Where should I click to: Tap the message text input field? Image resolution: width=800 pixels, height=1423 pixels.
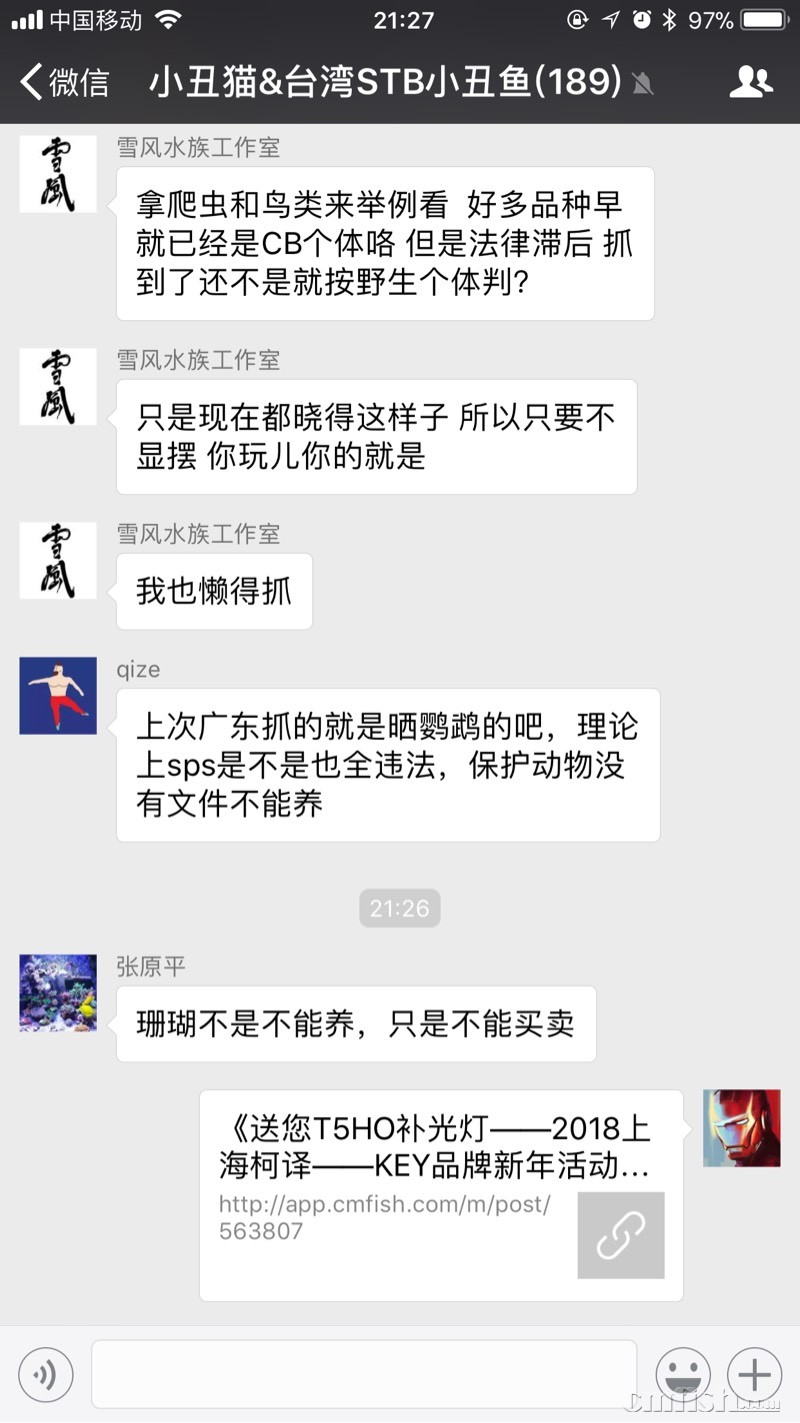coord(364,1374)
